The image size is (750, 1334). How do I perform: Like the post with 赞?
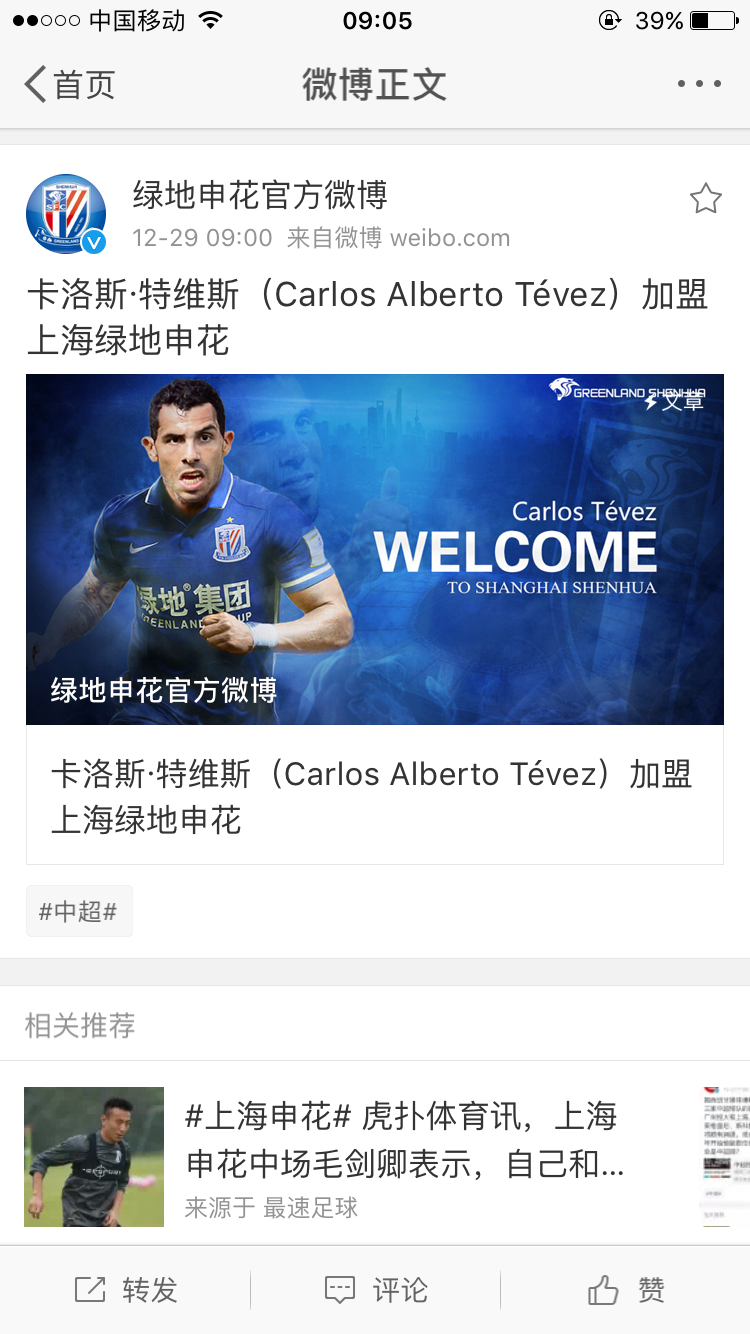coord(626,1290)
